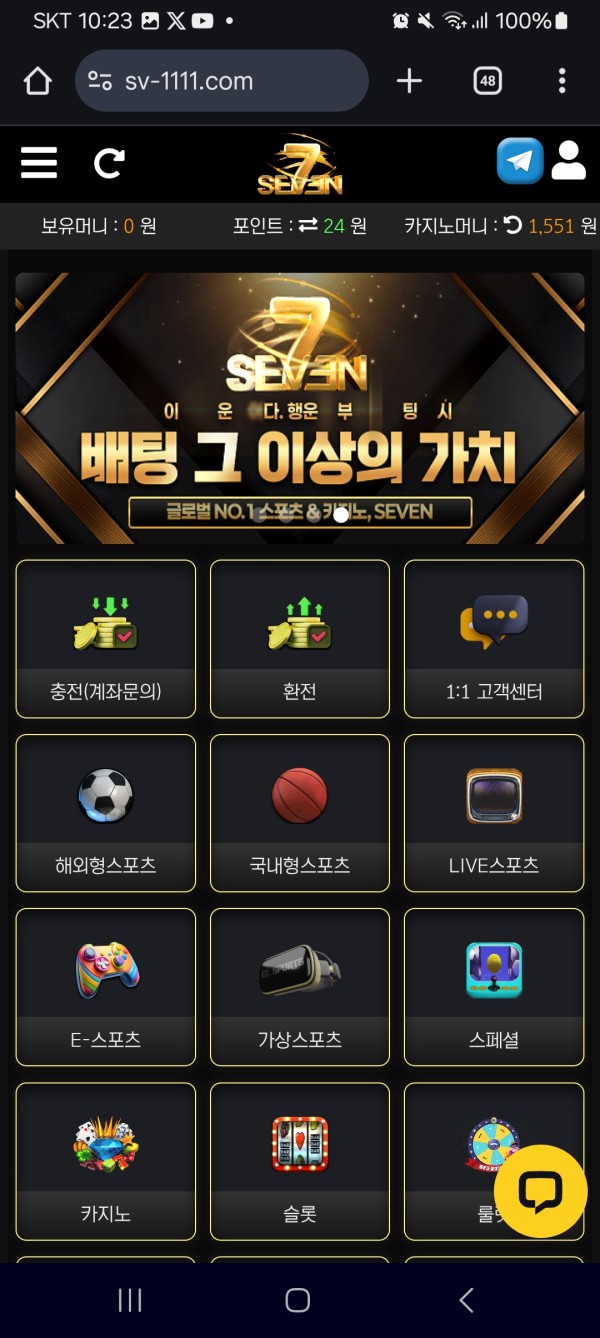Open the user profile icon
The height and width of the screenshot is (1338, 600).
(568, 161)
